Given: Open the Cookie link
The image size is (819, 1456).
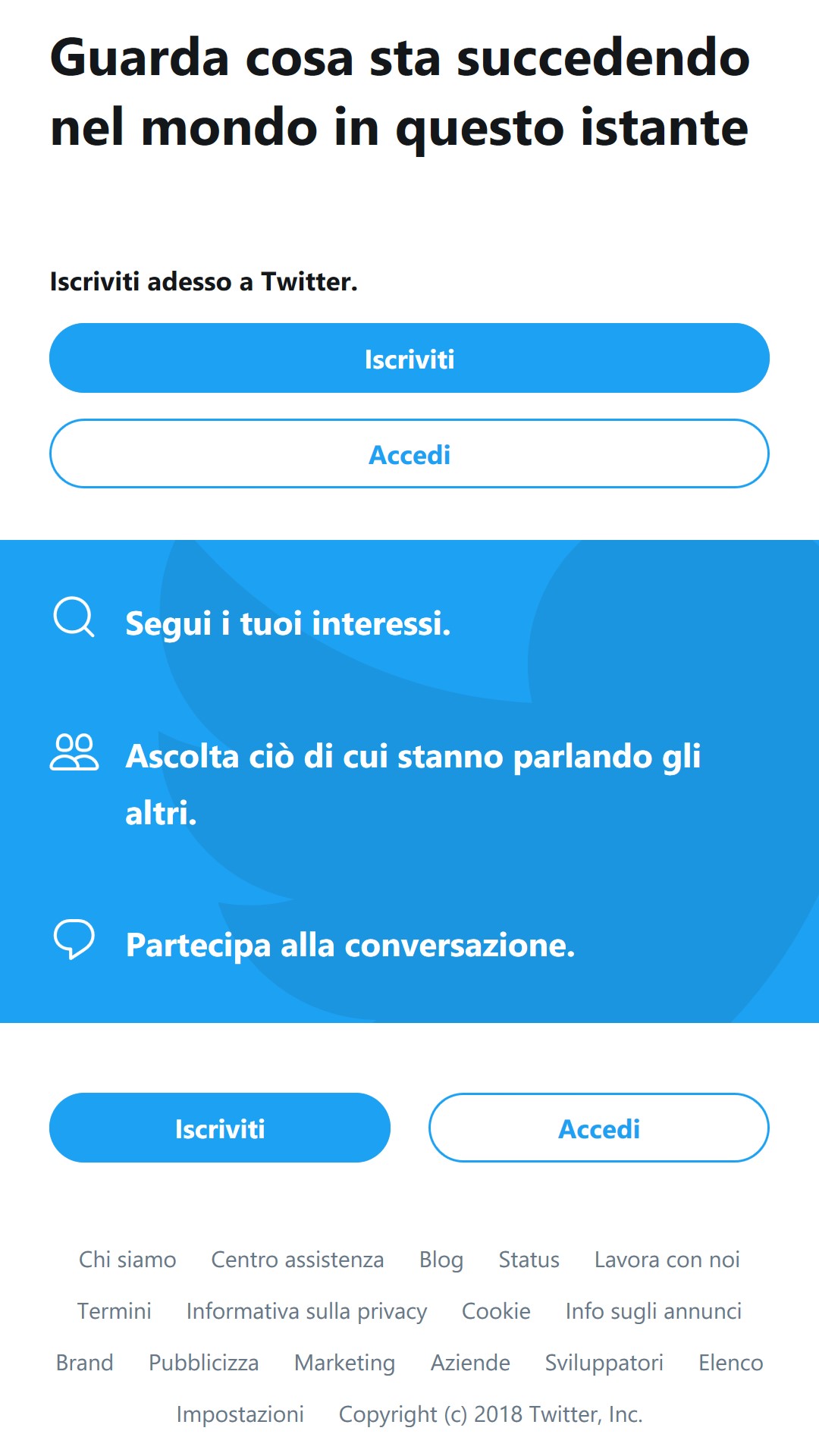Looking at the screenshot, I should [496, 1311].
